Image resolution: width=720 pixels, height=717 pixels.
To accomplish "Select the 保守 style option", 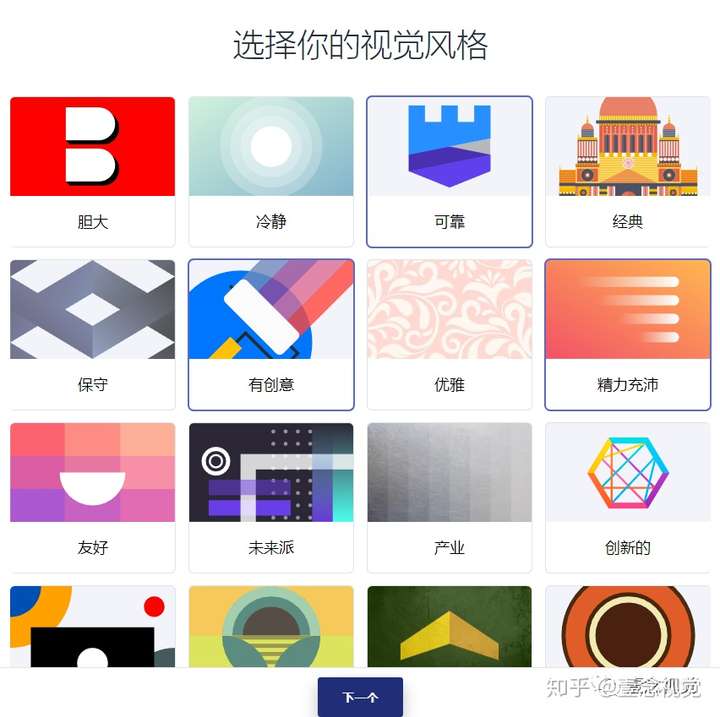I will tap(92, 334).
